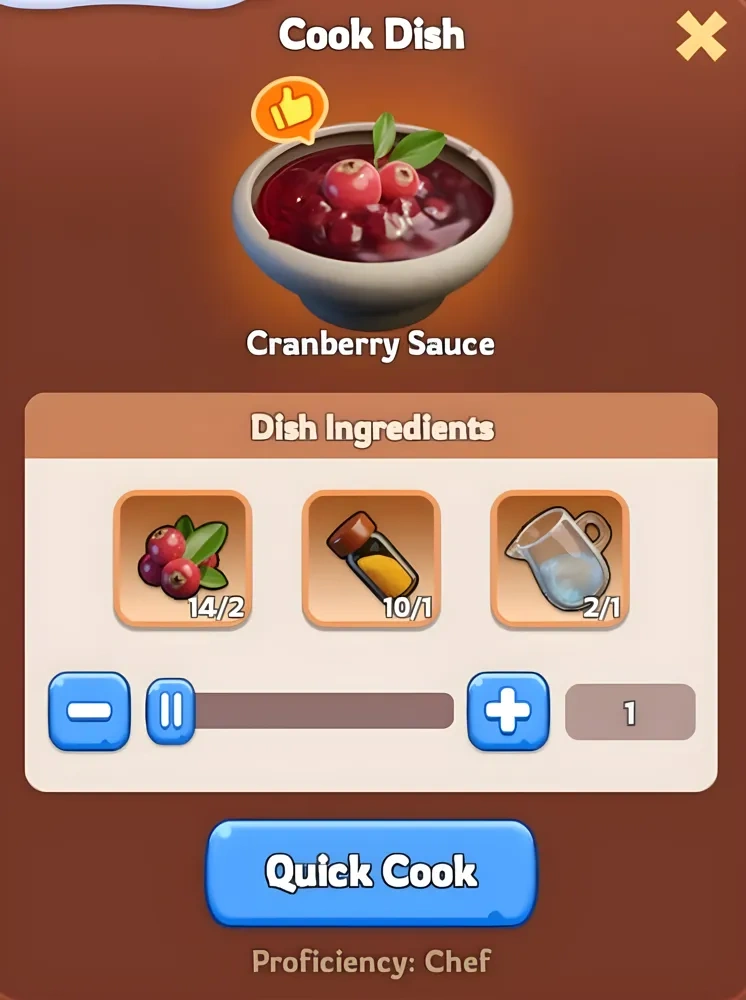Viewport: 746px width, 1000px height.
Task: Decrease dish quantity with the minus button
Action: [89, 711]
